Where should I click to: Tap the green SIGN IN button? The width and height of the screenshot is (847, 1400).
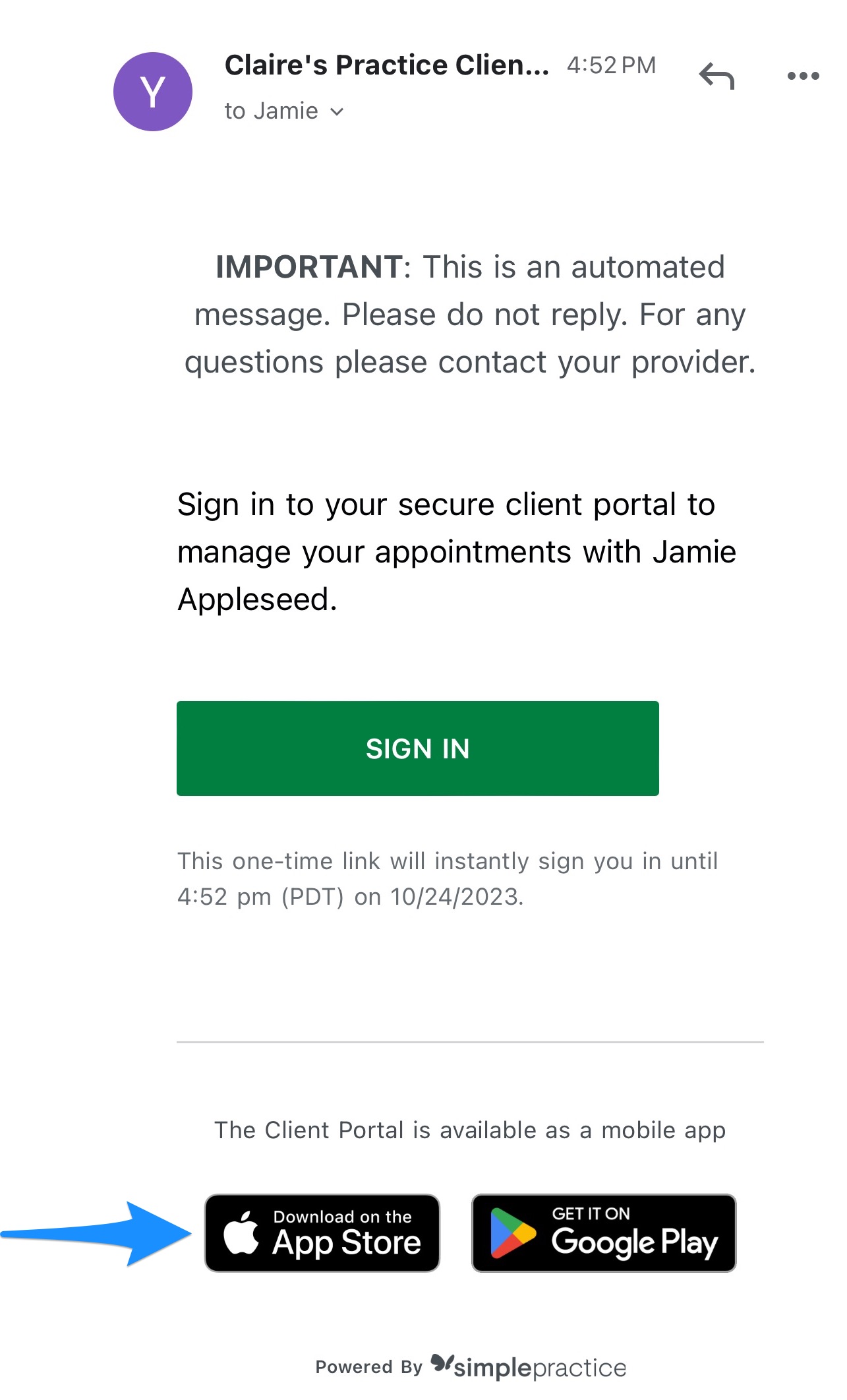417,748
